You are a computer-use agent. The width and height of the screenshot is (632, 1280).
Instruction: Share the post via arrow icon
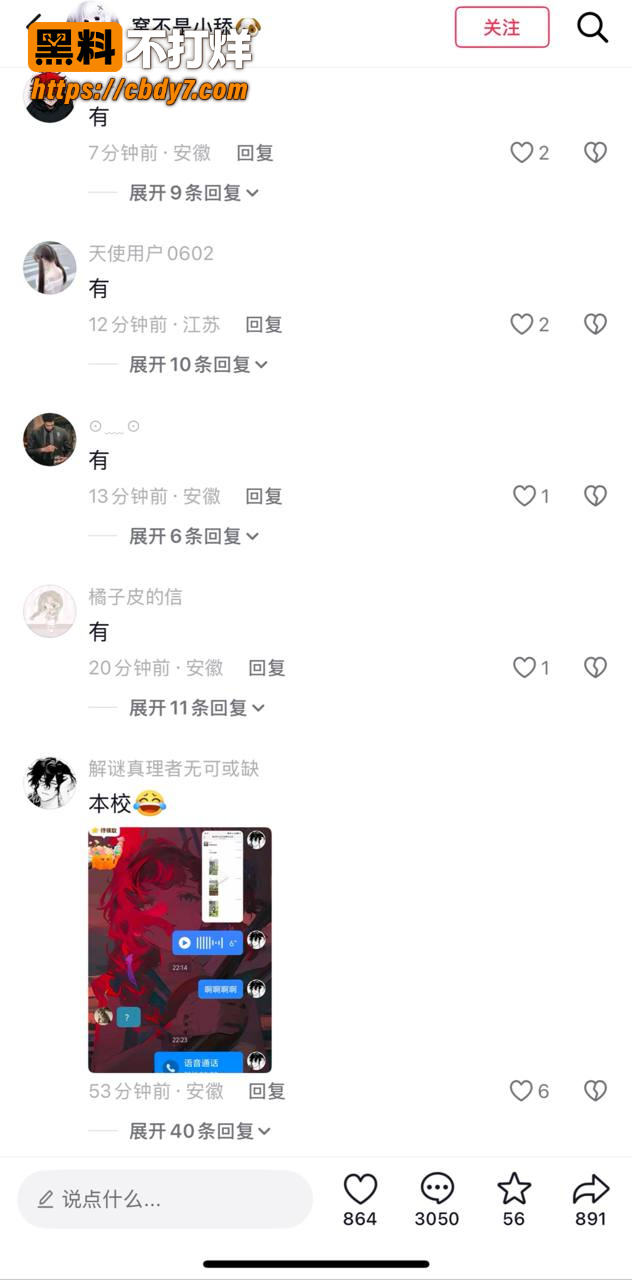point(591,1199)
